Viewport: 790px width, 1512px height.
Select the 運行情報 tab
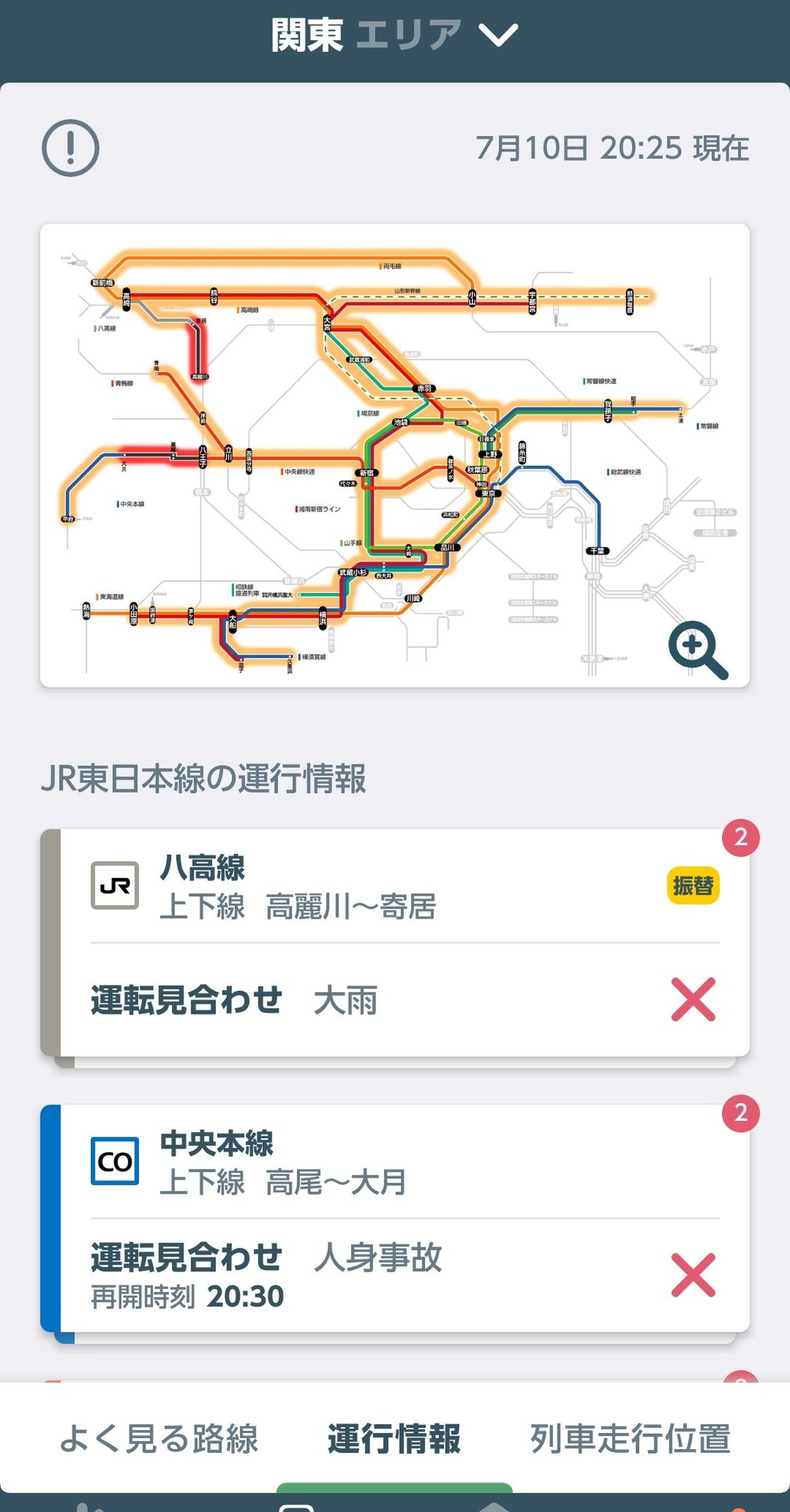click(394, 1438)
